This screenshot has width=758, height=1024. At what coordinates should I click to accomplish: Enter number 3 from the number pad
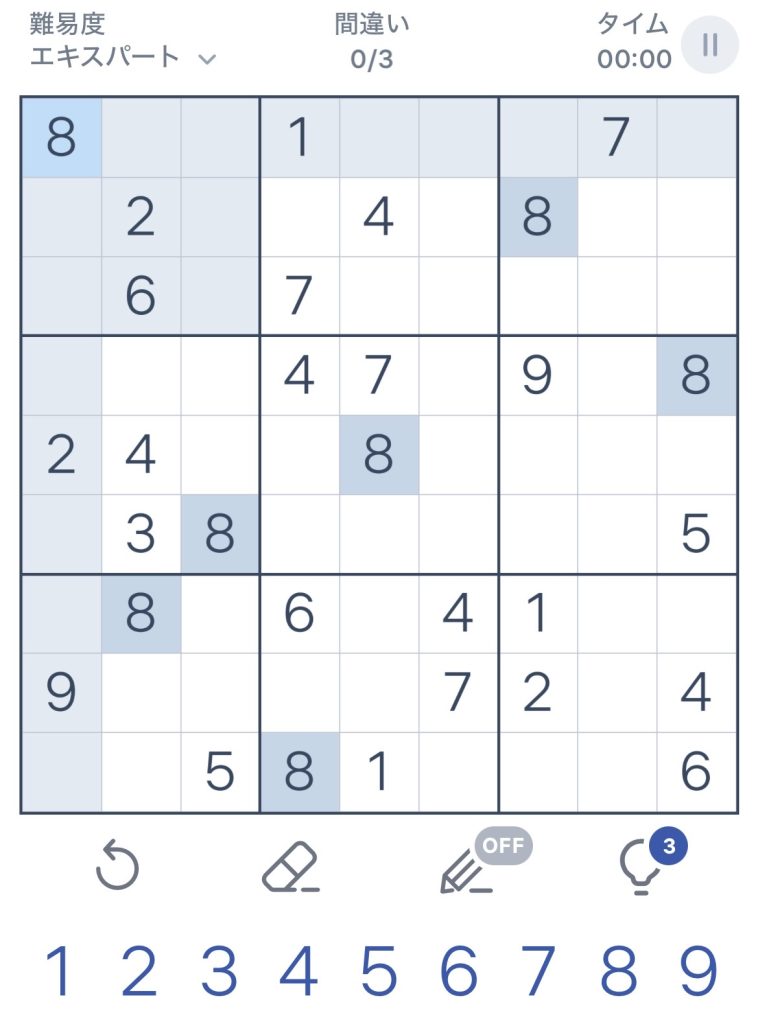click(x=219, y=972)
